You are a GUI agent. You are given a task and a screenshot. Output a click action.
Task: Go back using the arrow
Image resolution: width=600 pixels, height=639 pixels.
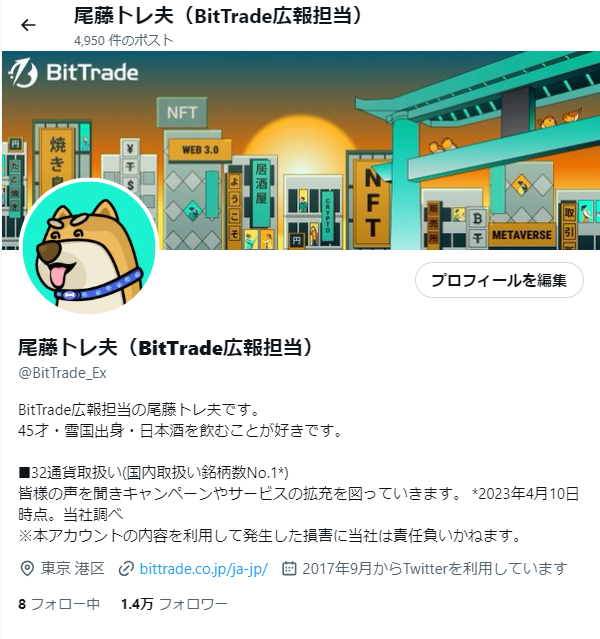[x=28, y=25]
